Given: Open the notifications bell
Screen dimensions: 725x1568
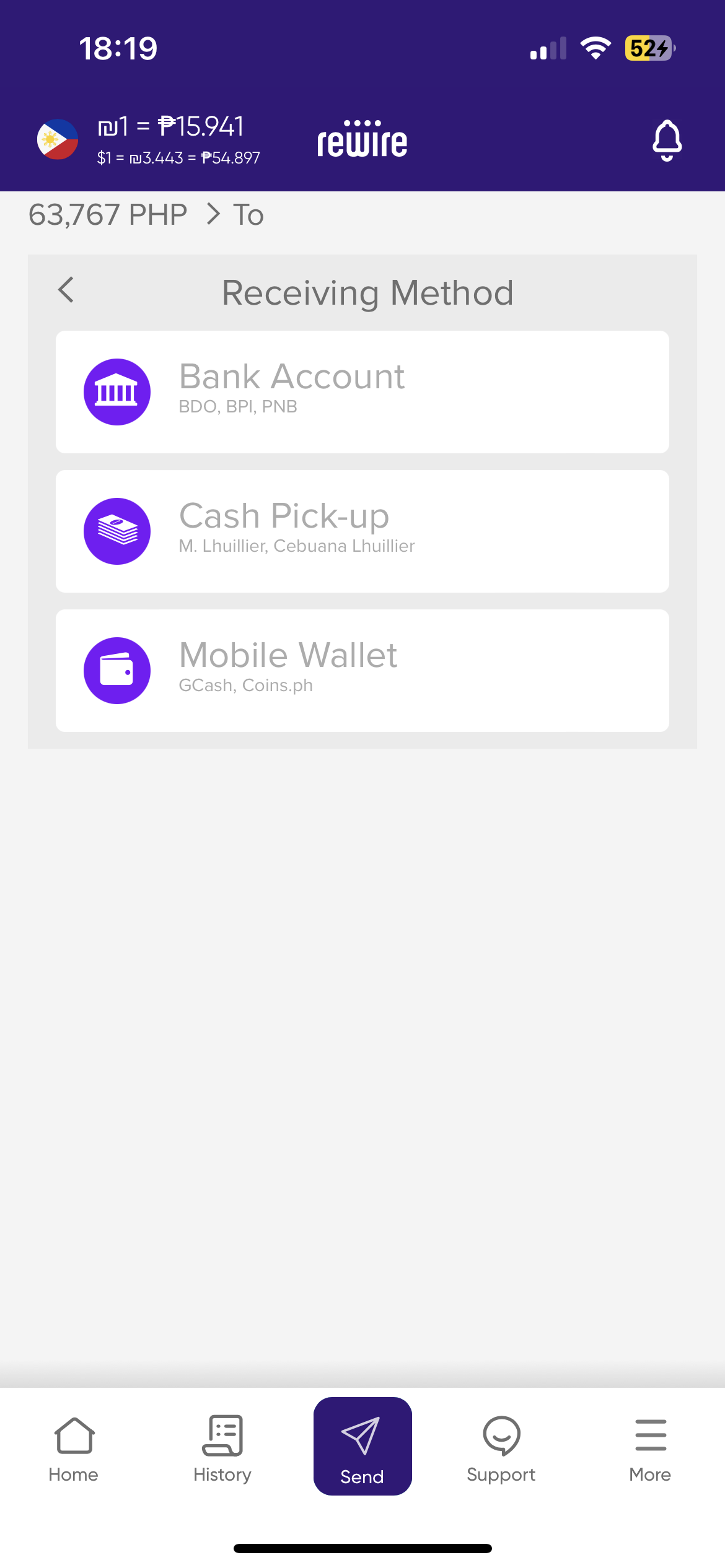Looking at the screenshot, I should click(667, 140).
